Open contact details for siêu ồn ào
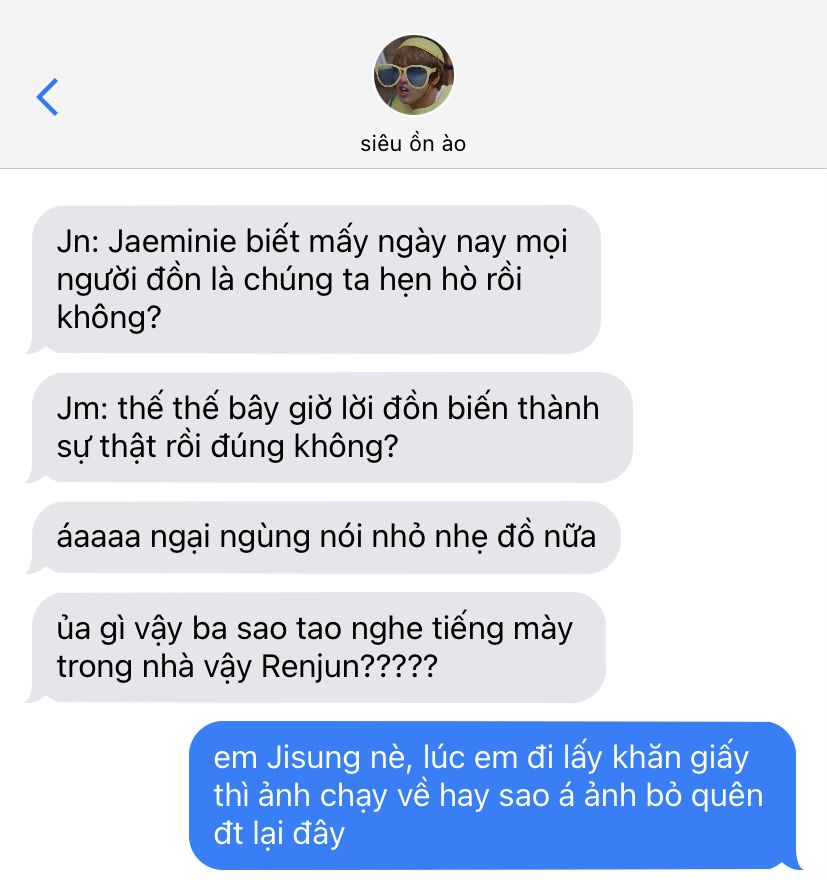Screen dimensions: 827x880 (413, 77)
